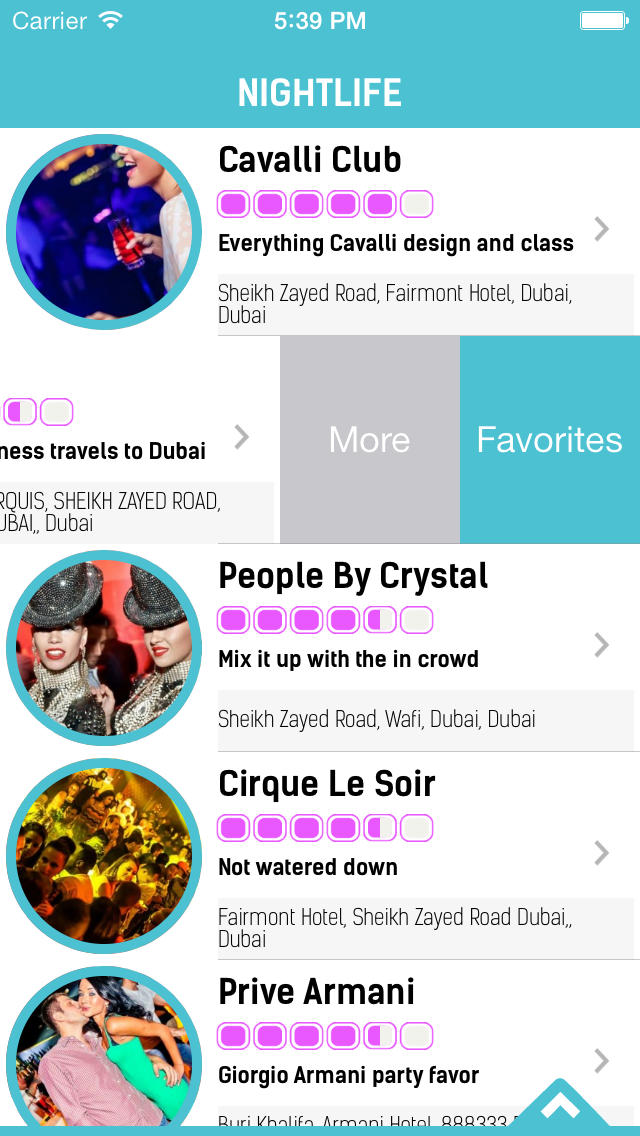640x1136 pixels.
Task: Open the People By Crystal listing
Action: pos(320,648)
